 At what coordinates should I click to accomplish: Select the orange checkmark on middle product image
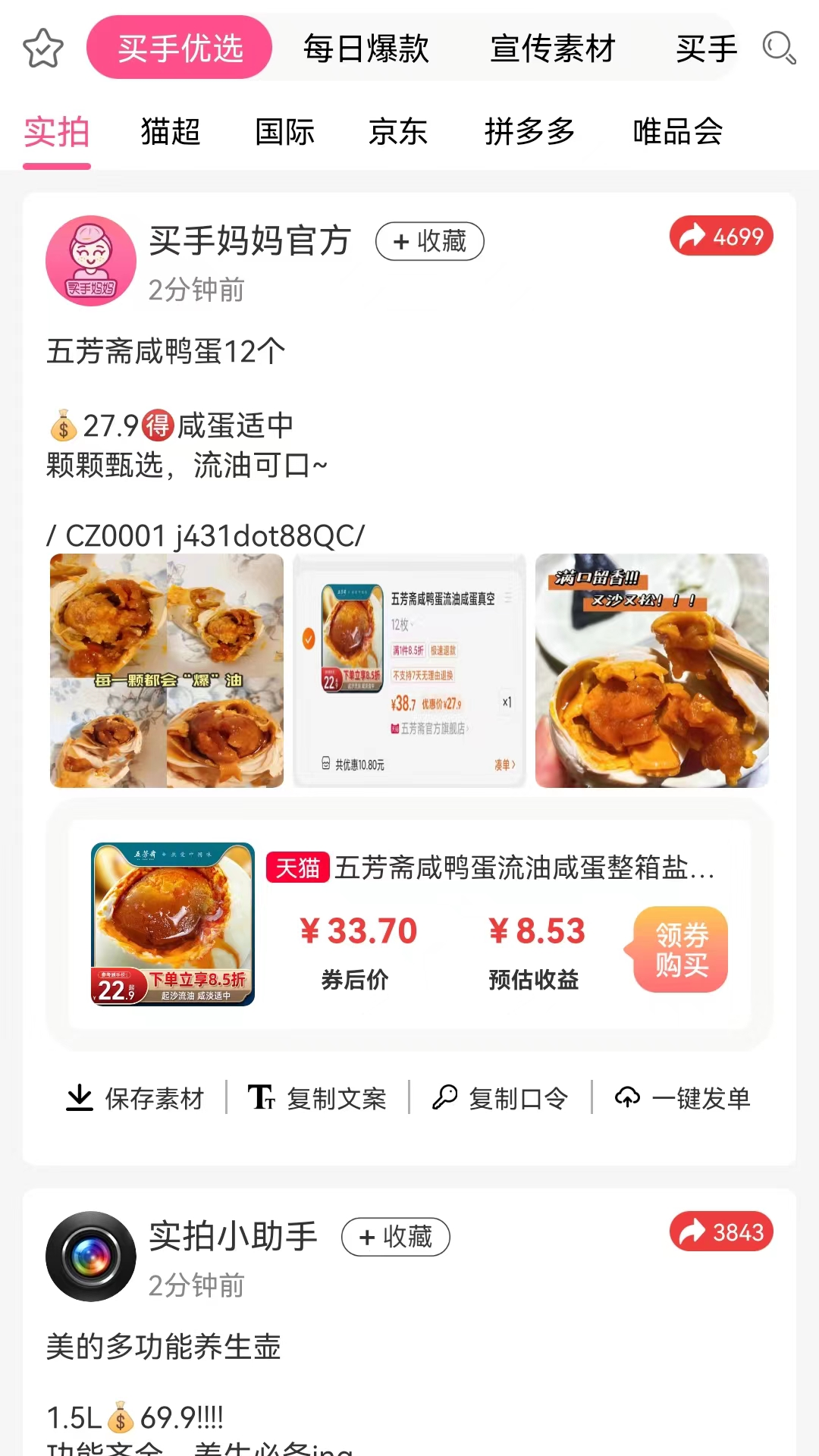coord(308,639)
